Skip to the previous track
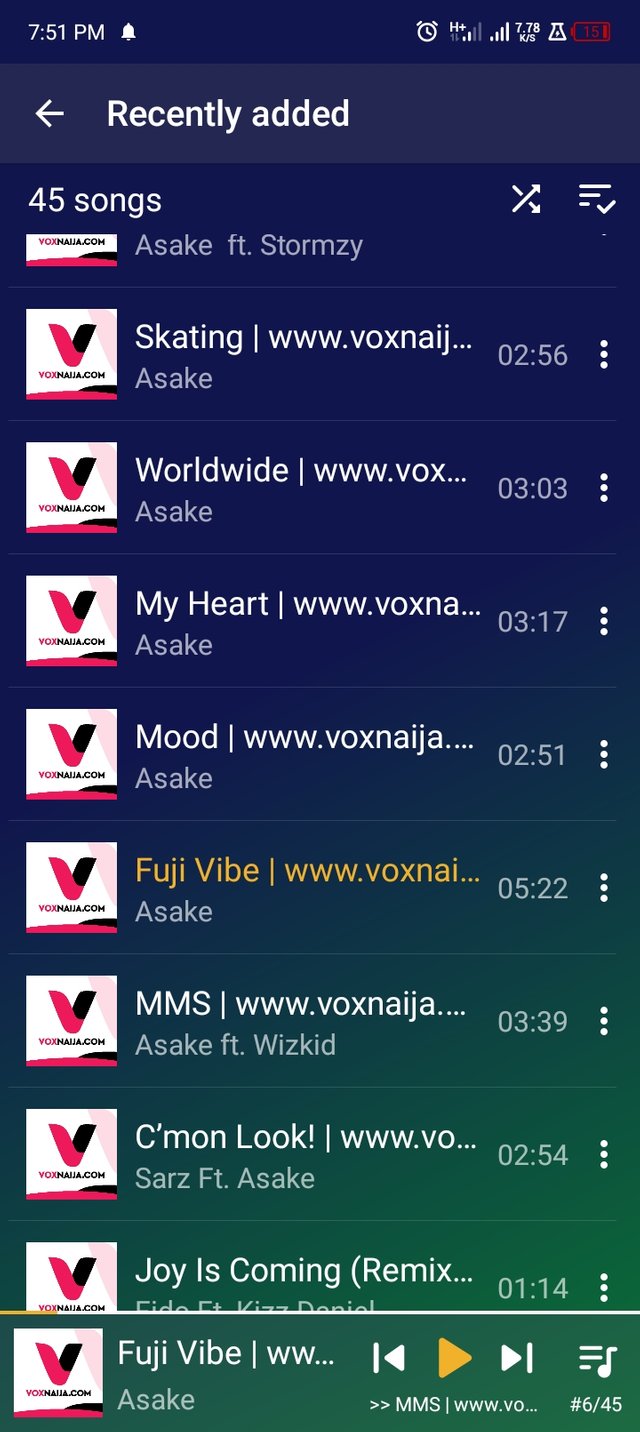640x1432 pixels. (388, 1357)
